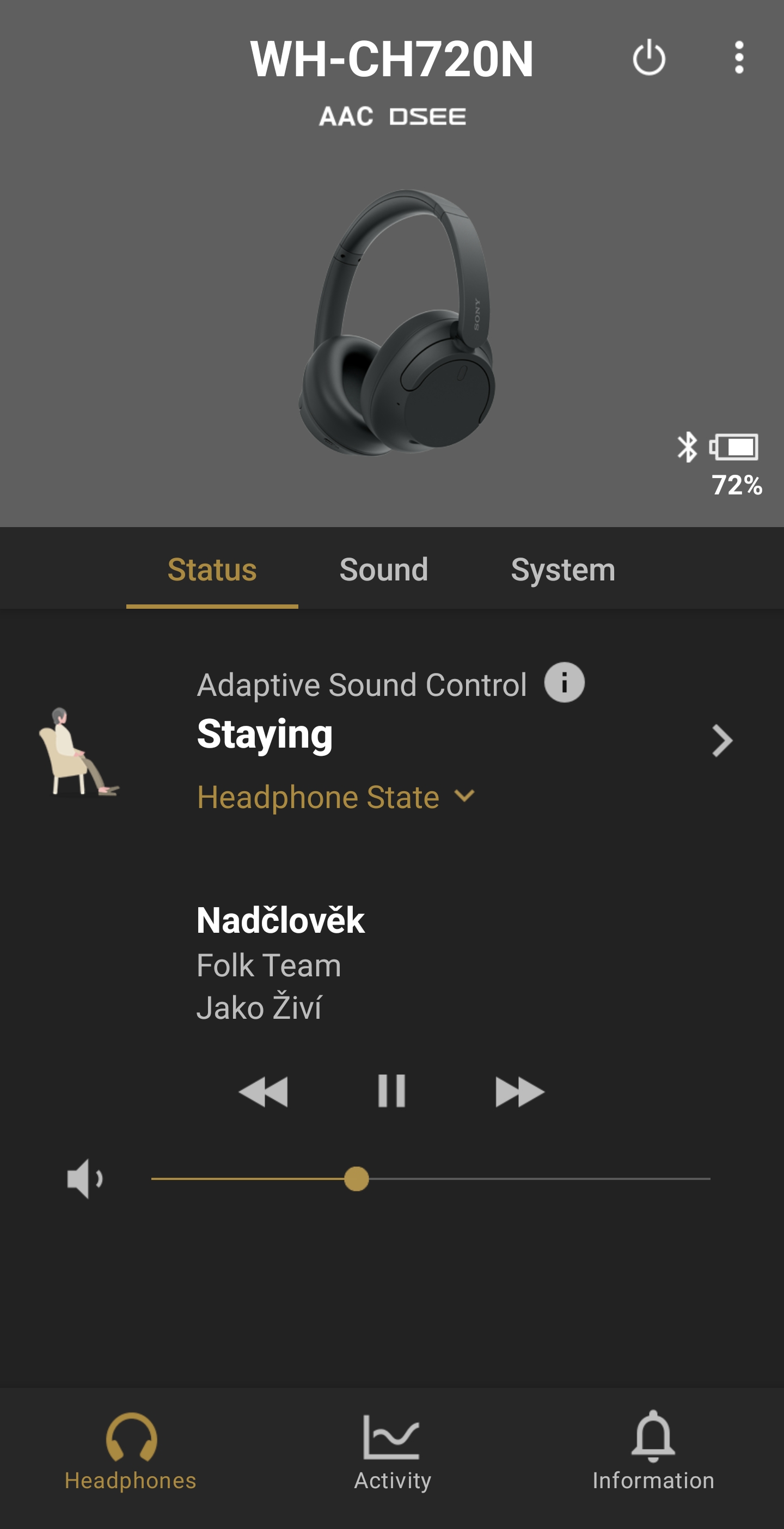Tap the power off icon
The height and width of the screenshot is (1529, 784).
(648, 58)
